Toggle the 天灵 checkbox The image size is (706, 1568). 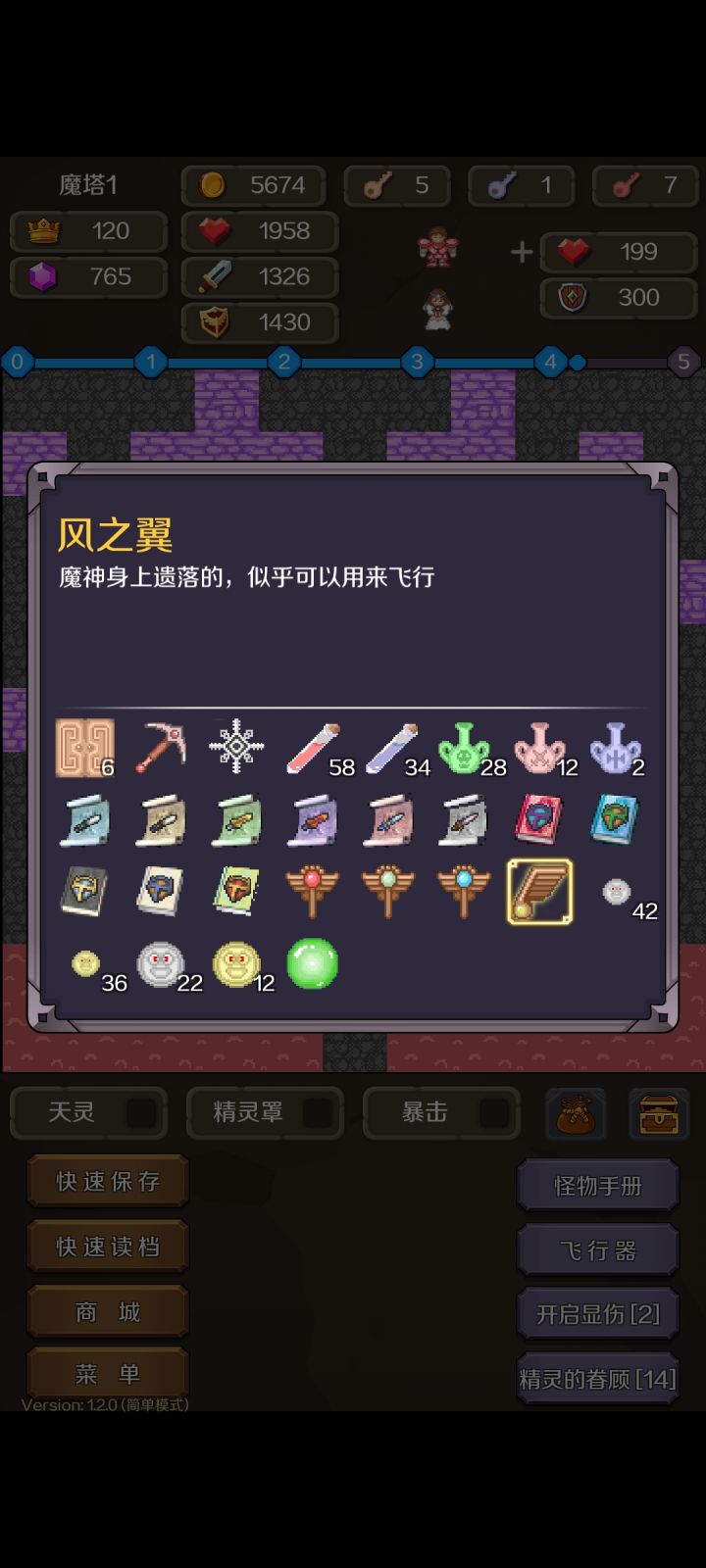pos(140,1113)
